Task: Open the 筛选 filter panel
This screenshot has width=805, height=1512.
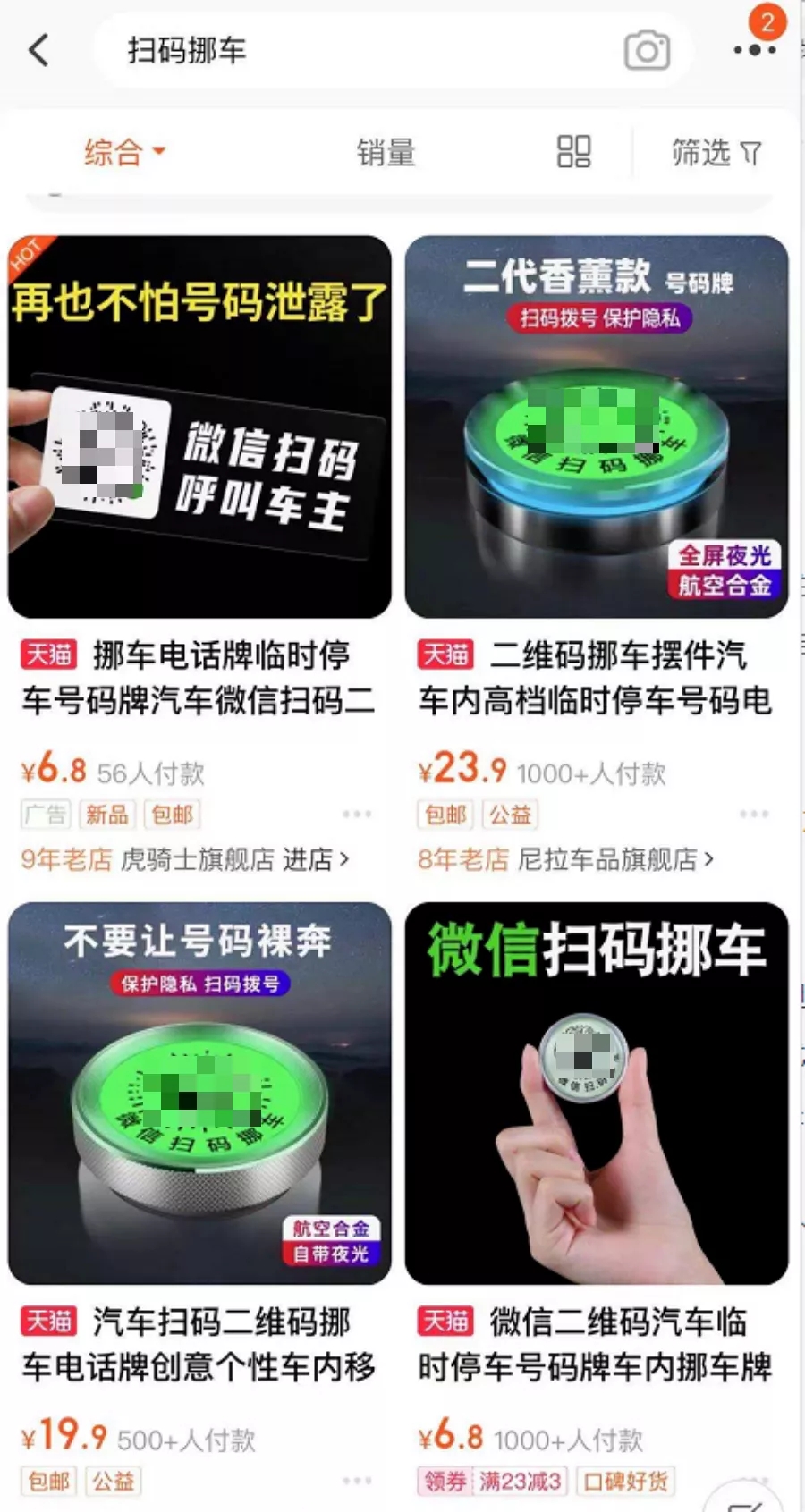Action: coord(716,153)
